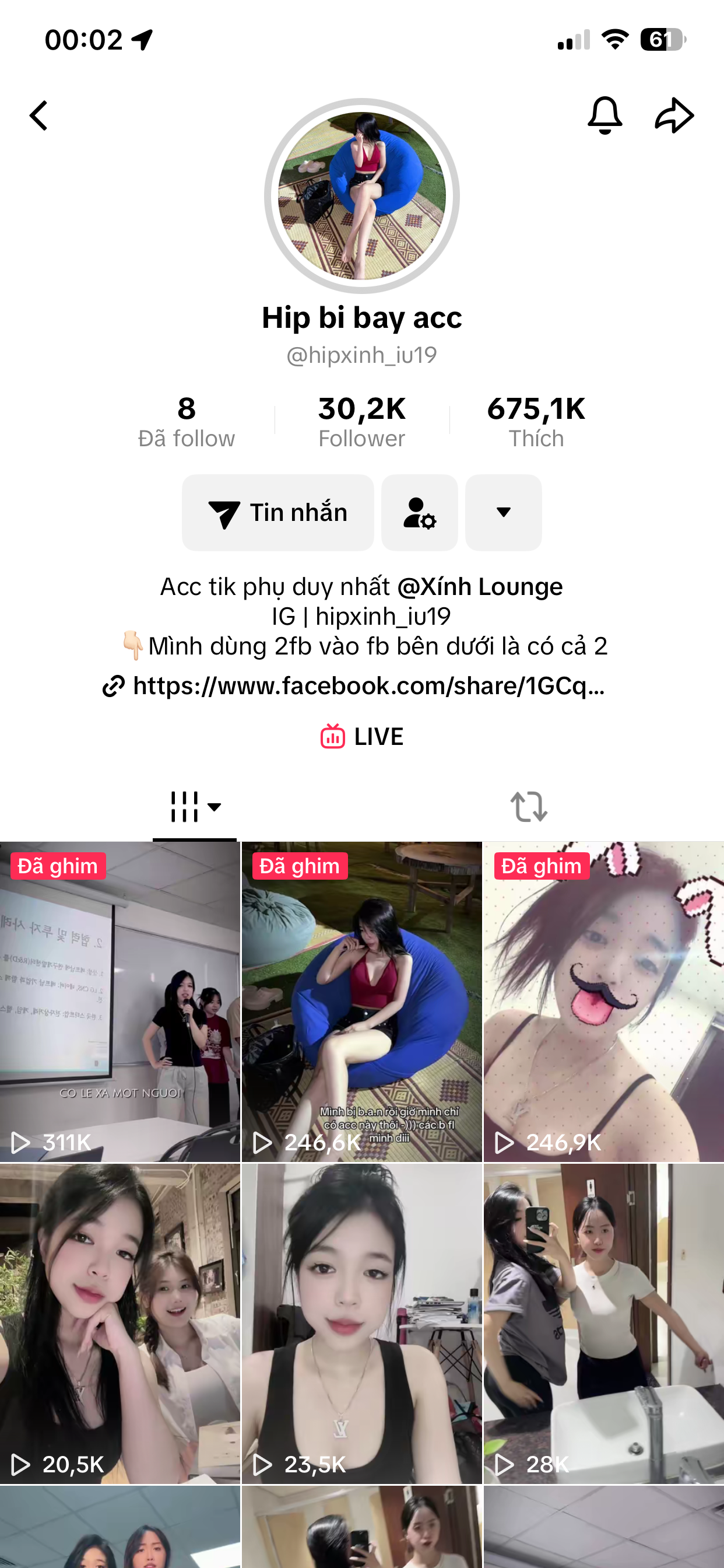
Task: Switch to the reposts tab
Action: 529,807
